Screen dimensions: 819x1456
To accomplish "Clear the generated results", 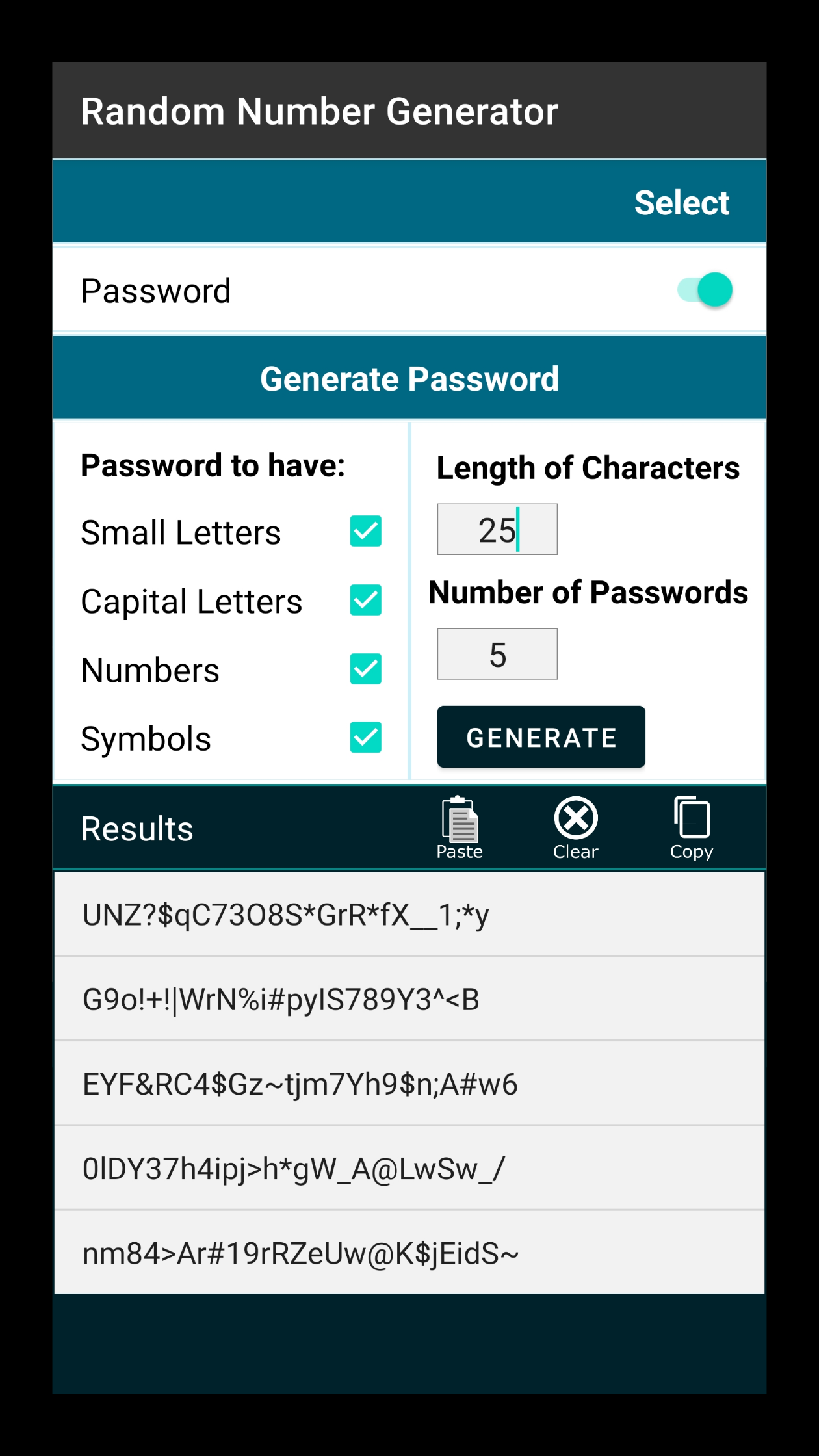I will (576, 828).
